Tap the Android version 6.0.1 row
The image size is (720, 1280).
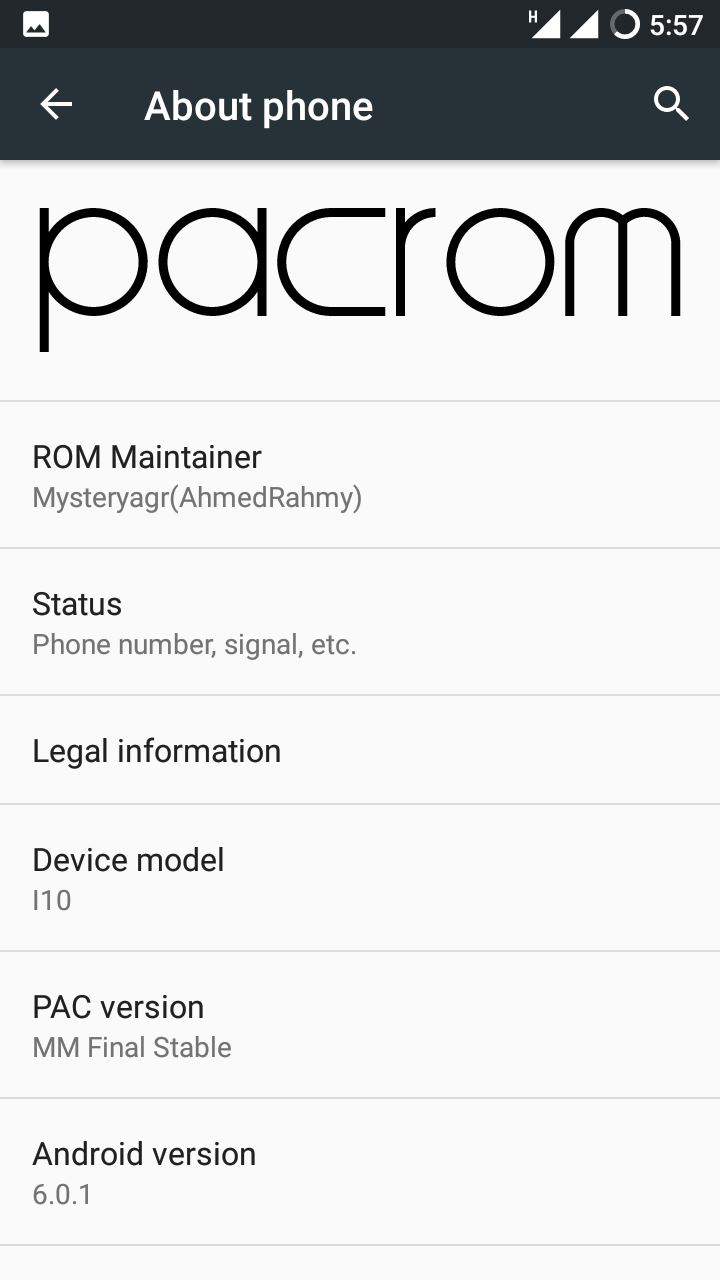tap(360, 1172)
